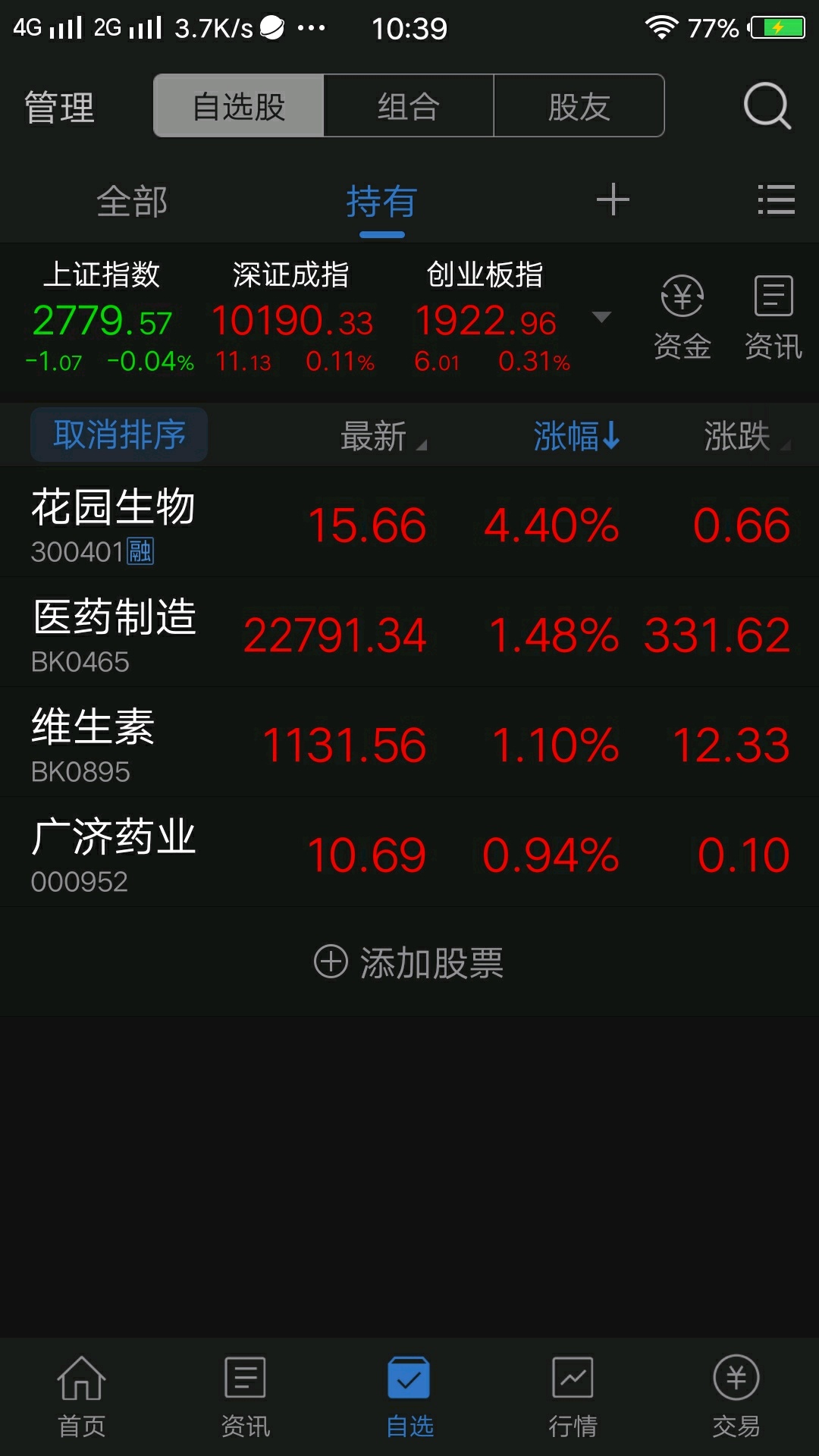Toggle 涨幅 descending sort order
This screenshot has width=819, height=1456.
[x=576, y=435]
